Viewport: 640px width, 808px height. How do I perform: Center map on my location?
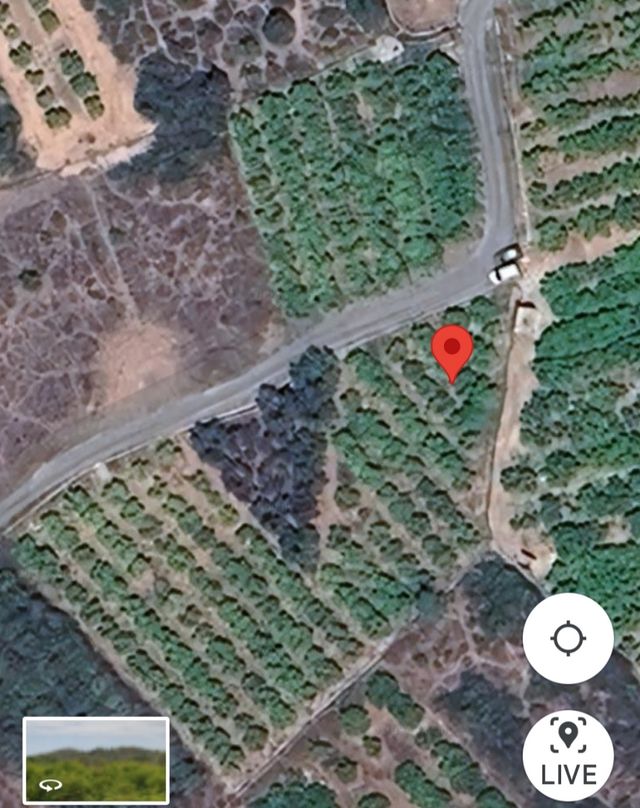pyautogui.click(x=568, y=638)
